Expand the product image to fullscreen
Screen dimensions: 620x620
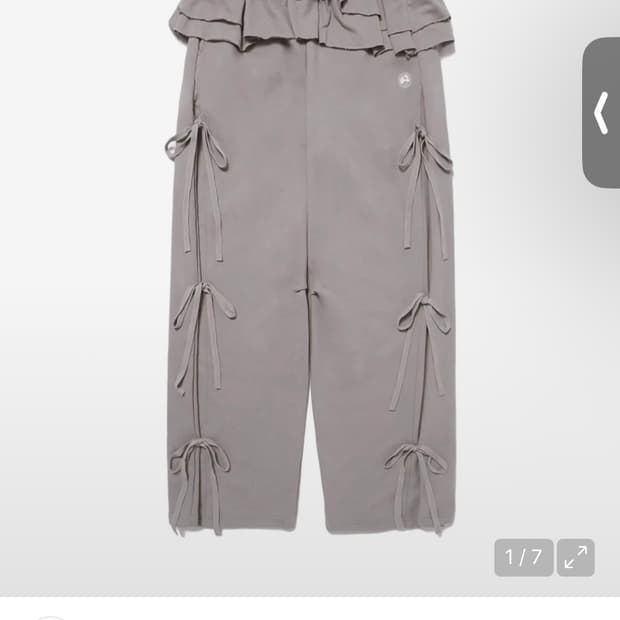click(575, 558)
